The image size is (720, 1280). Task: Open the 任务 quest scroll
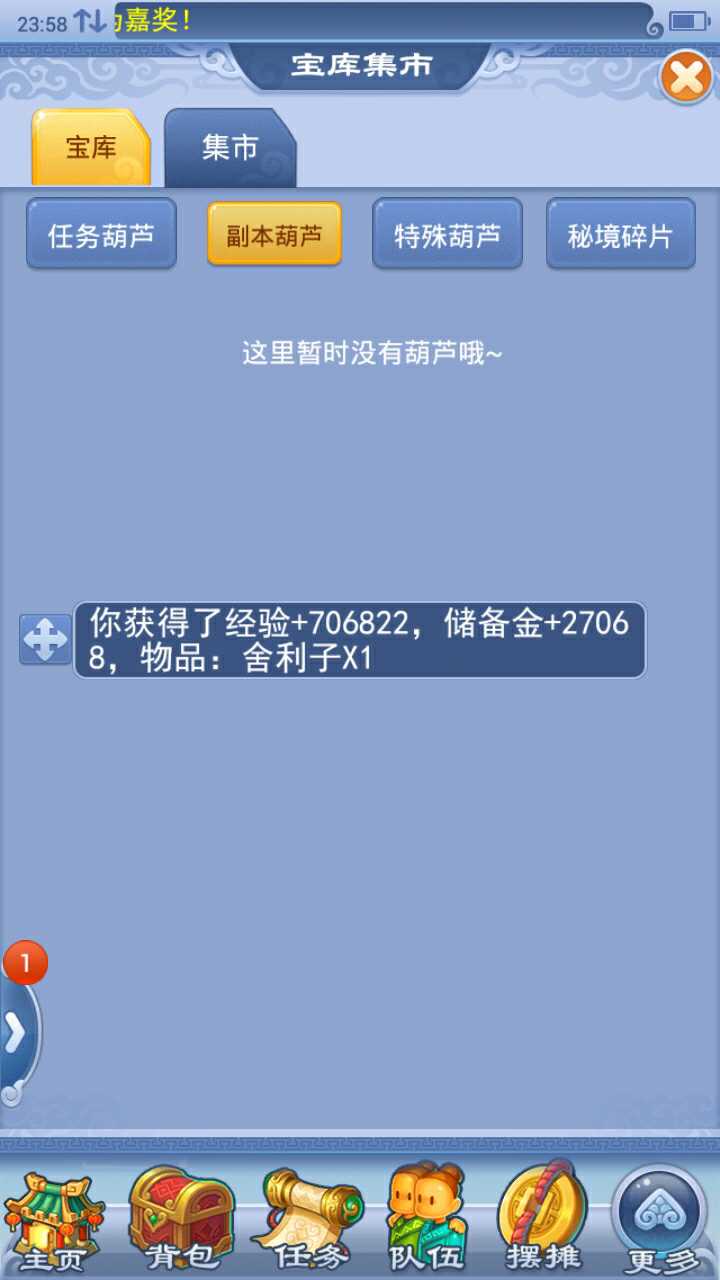[310, 1220]
